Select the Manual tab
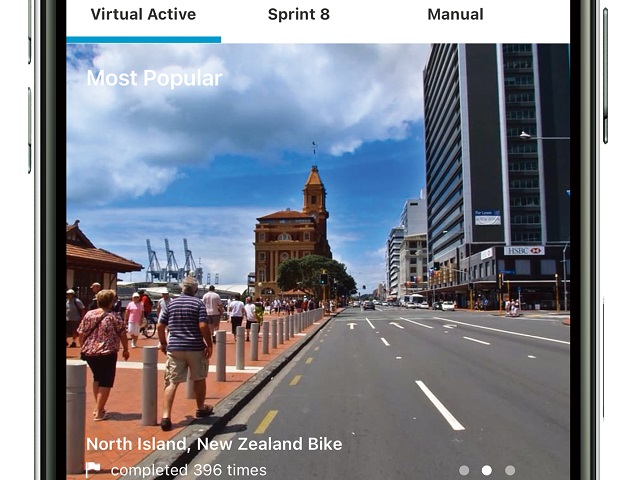640x480 pixels. (x=455, y=15)
